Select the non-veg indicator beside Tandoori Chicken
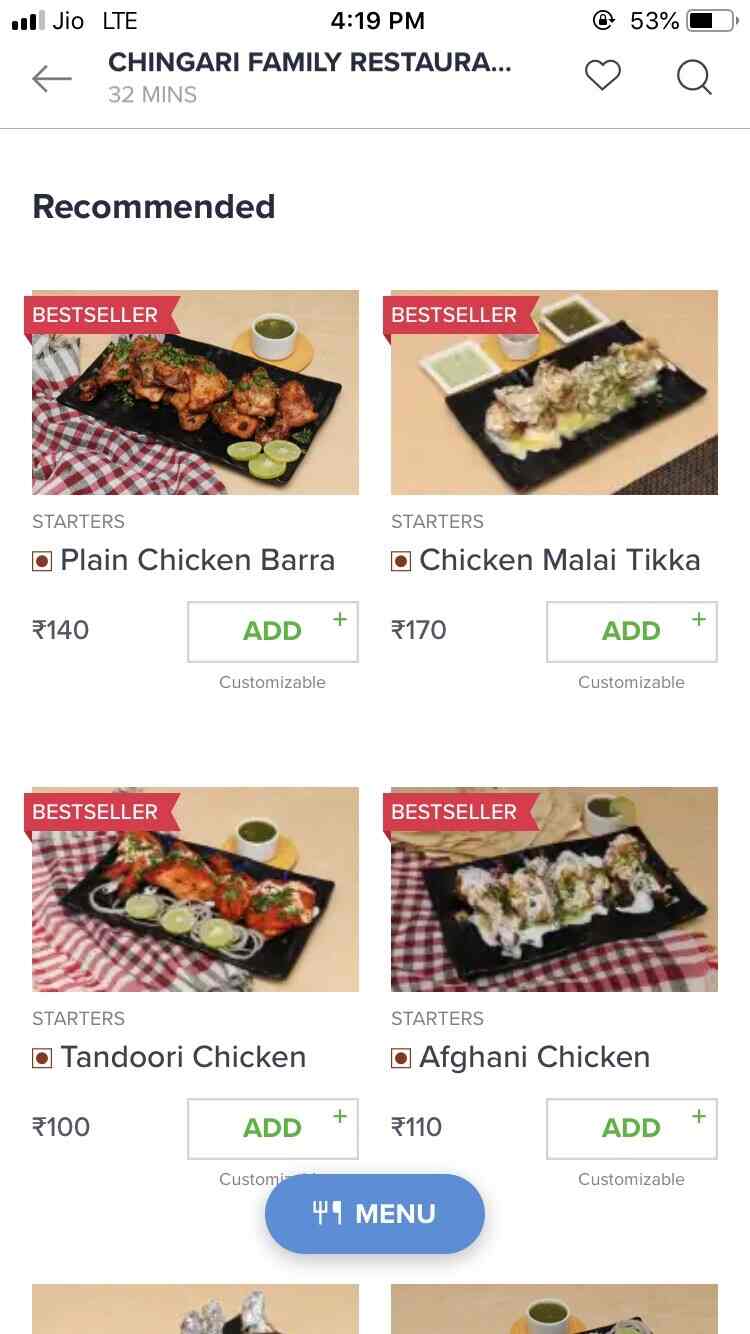The image size is (750, 1334). click(42, 1057)
